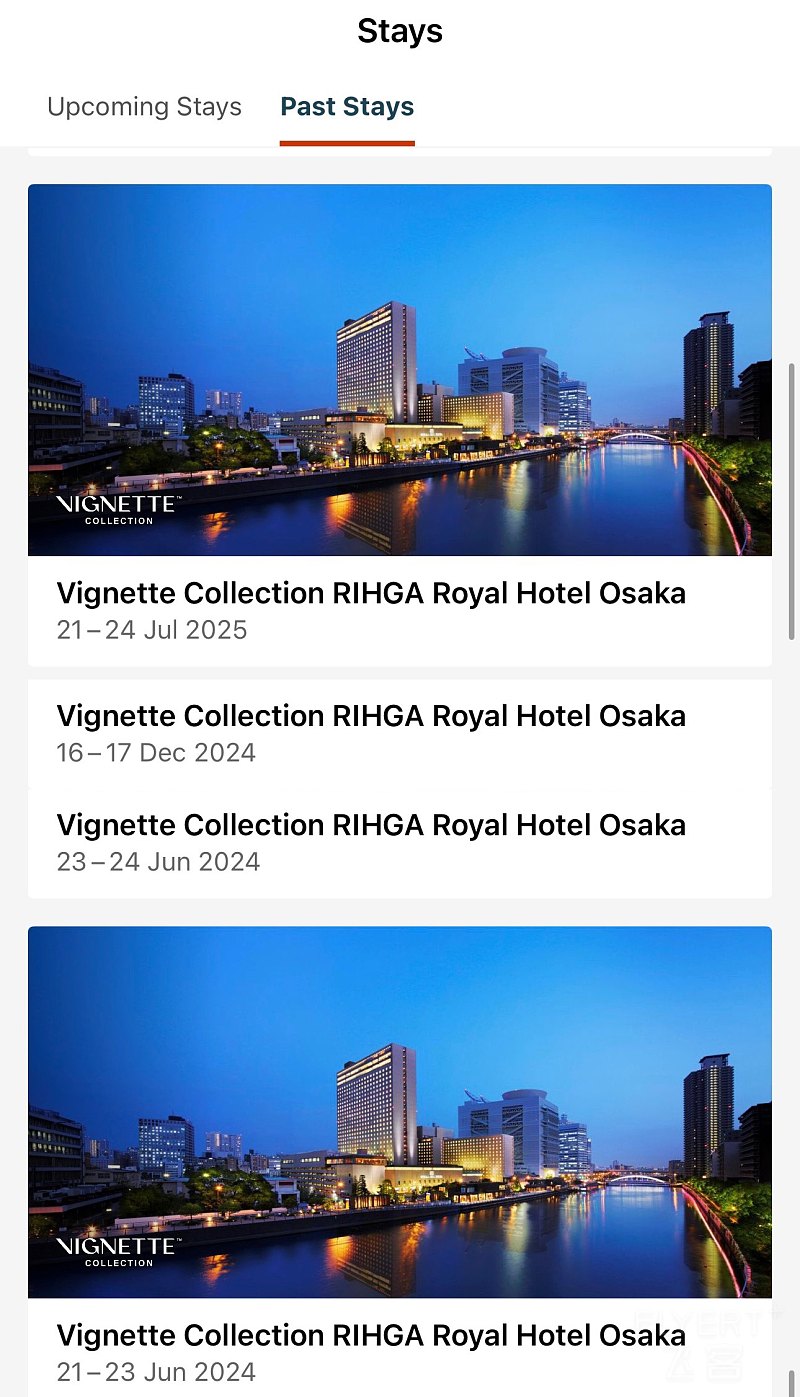Select the Past Stays tab

347,107
